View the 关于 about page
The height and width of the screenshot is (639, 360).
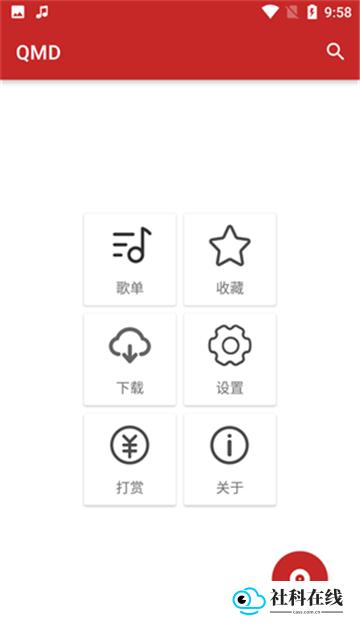click(x=230, y=460)
